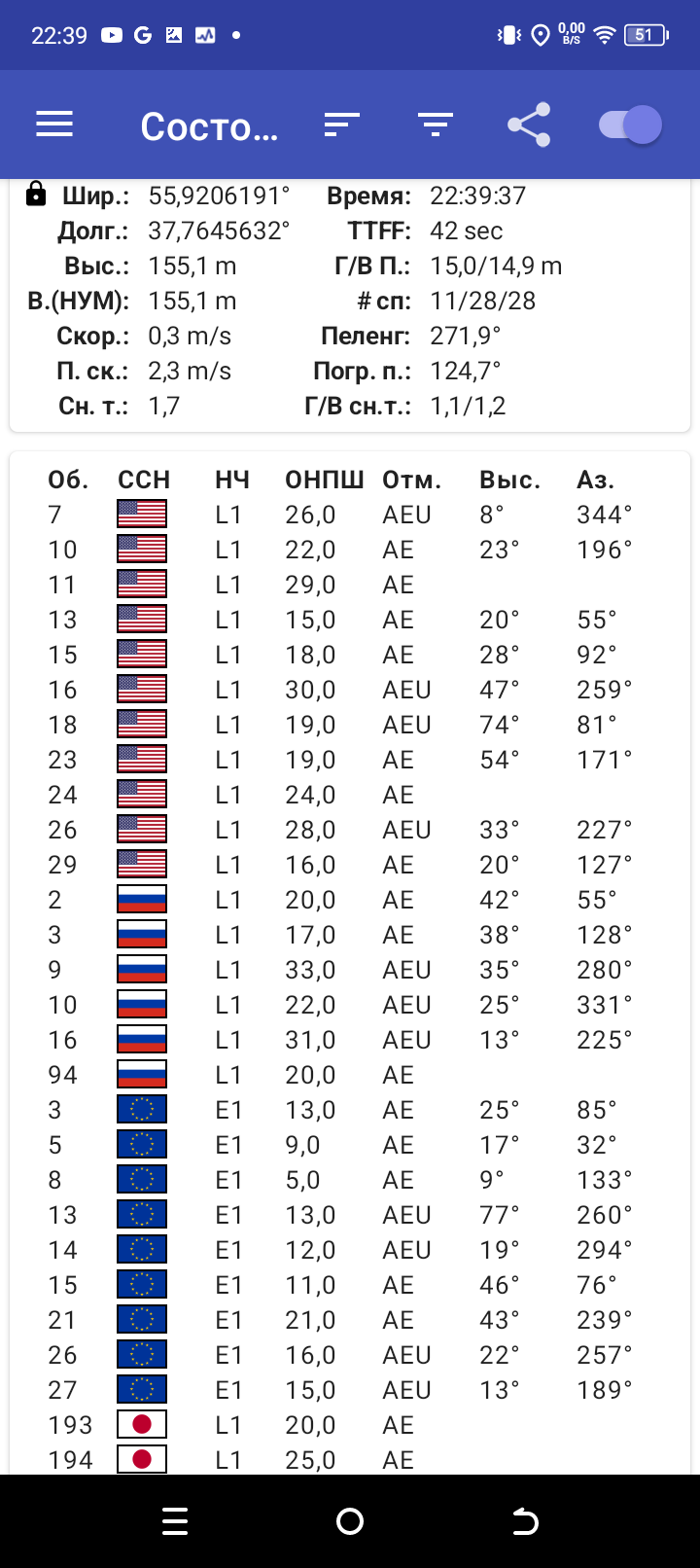Open the satellite filter options
The width and height of the screenshot is (700, 1568).
[x=435, y=125]
